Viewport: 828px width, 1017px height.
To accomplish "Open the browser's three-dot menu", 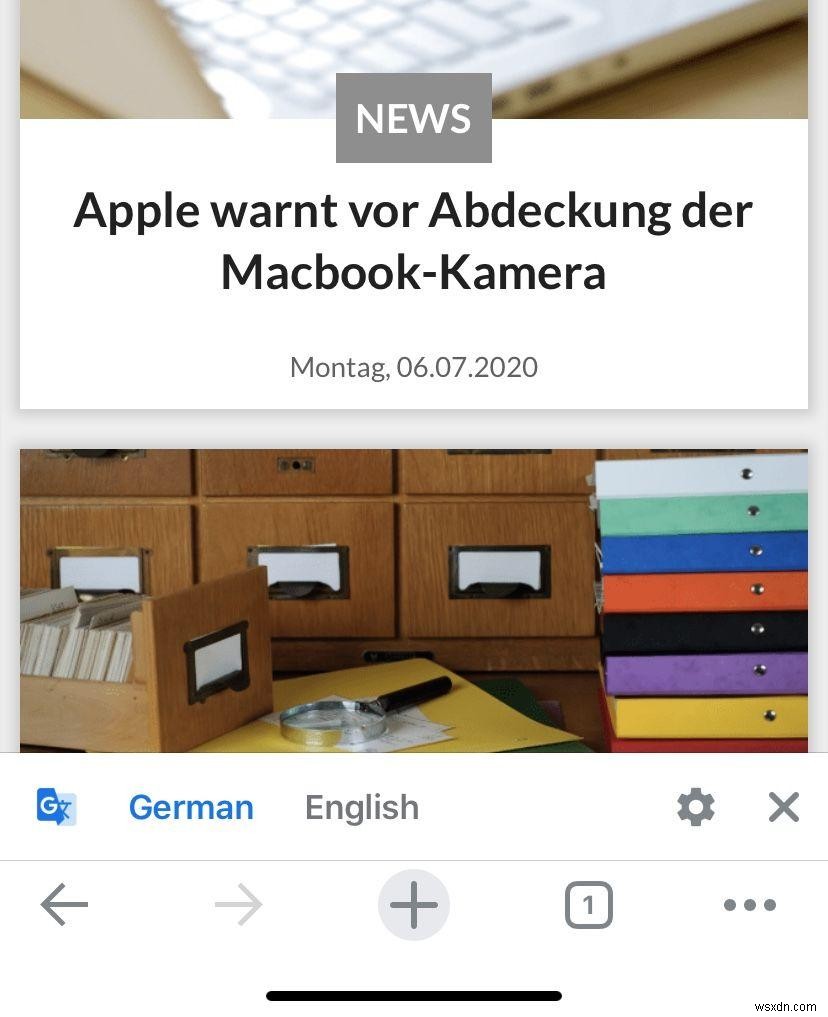I will point(748,905).
